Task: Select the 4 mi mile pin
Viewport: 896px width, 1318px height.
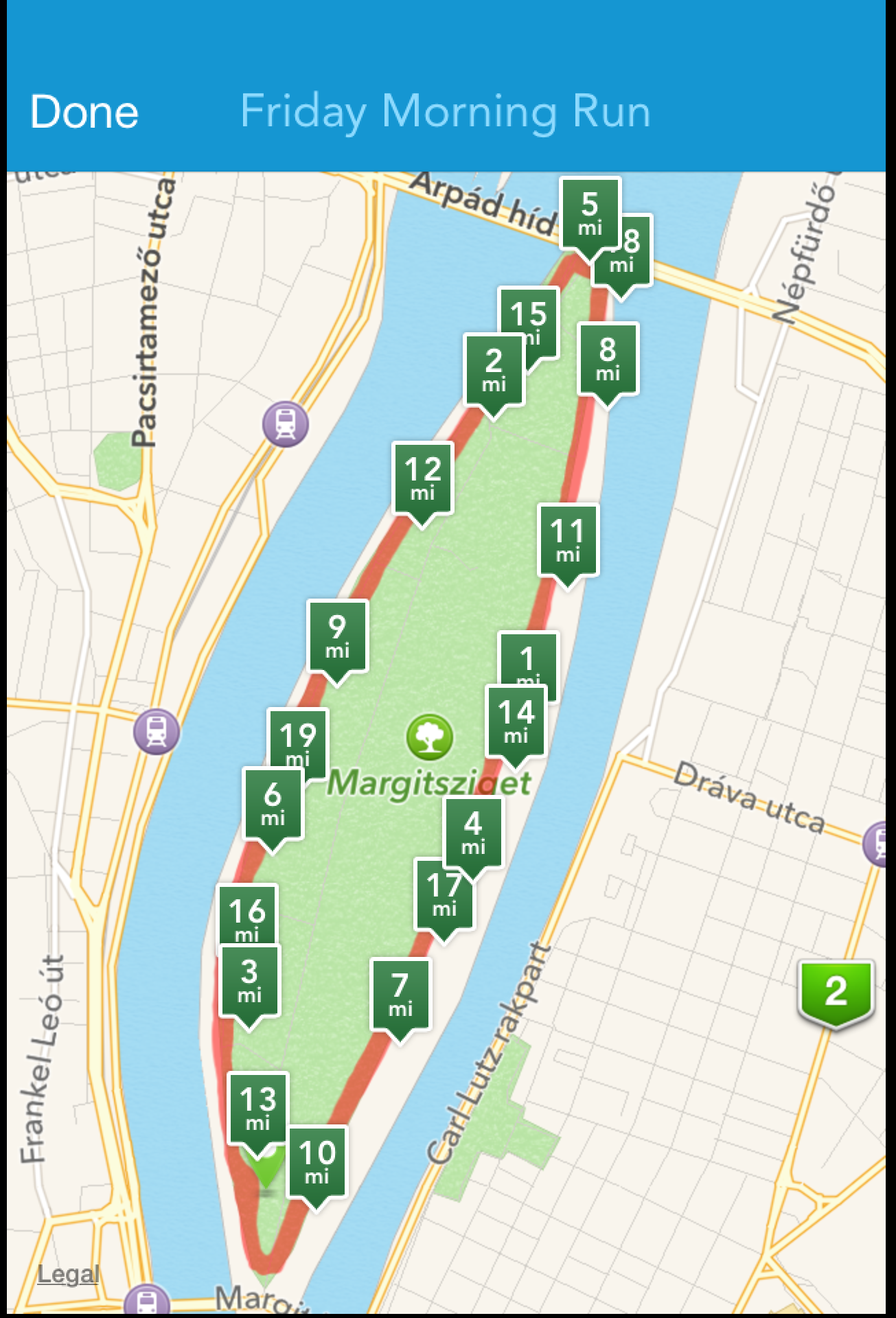Action: coord(473,832)
